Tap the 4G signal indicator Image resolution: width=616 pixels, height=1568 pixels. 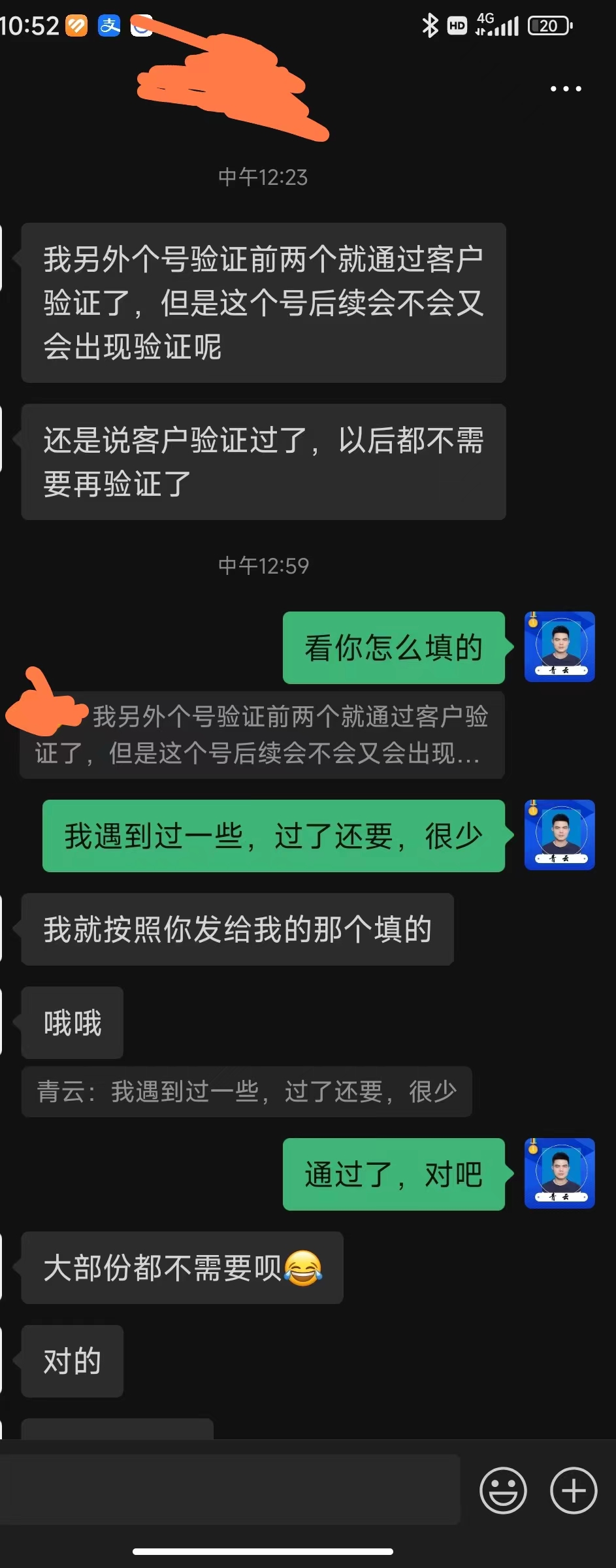[x=498, y=25]
